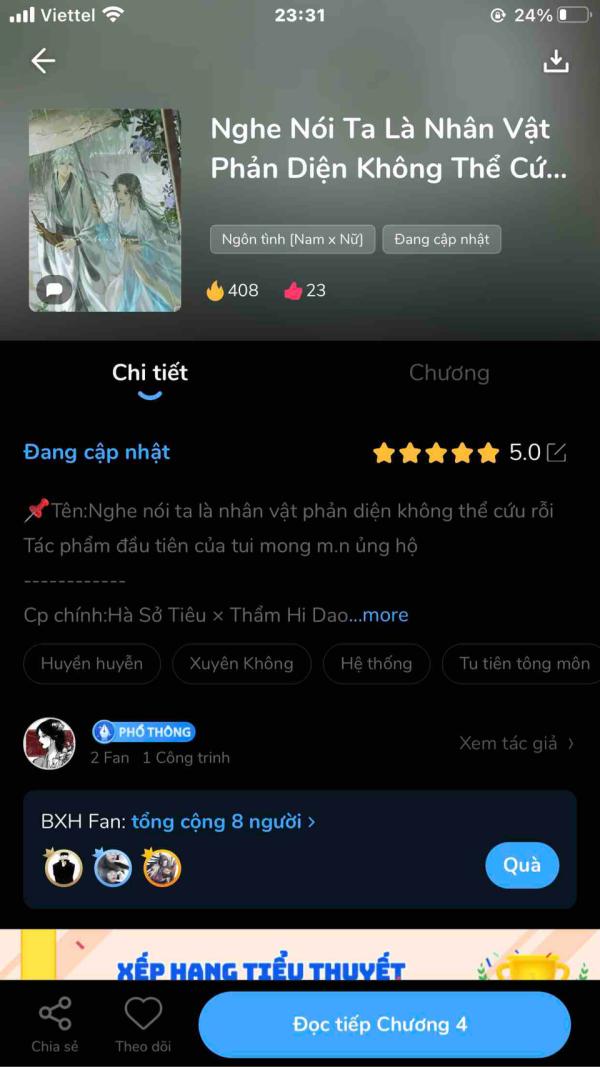Tap the Ngôn tình (Nam x Nữ) tag
Image resolution: width=600 pixels, height=1067 pixels.
[292, 239]
